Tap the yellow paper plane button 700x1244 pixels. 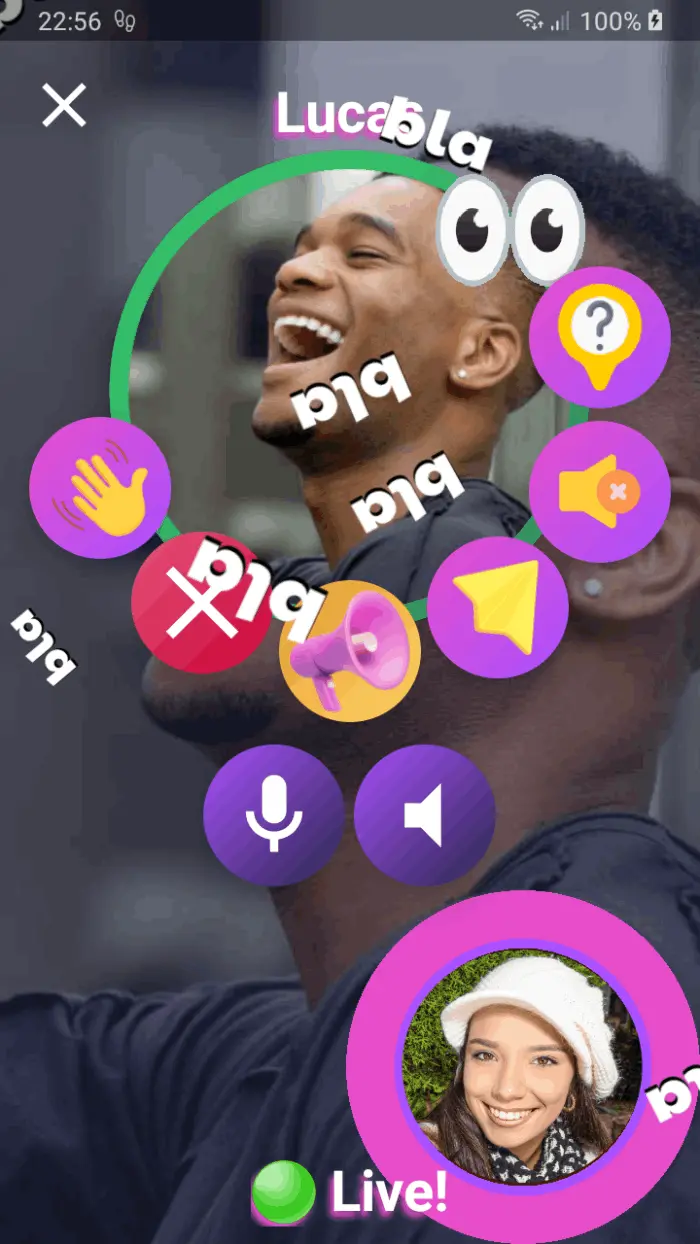(x=498, y=607)
